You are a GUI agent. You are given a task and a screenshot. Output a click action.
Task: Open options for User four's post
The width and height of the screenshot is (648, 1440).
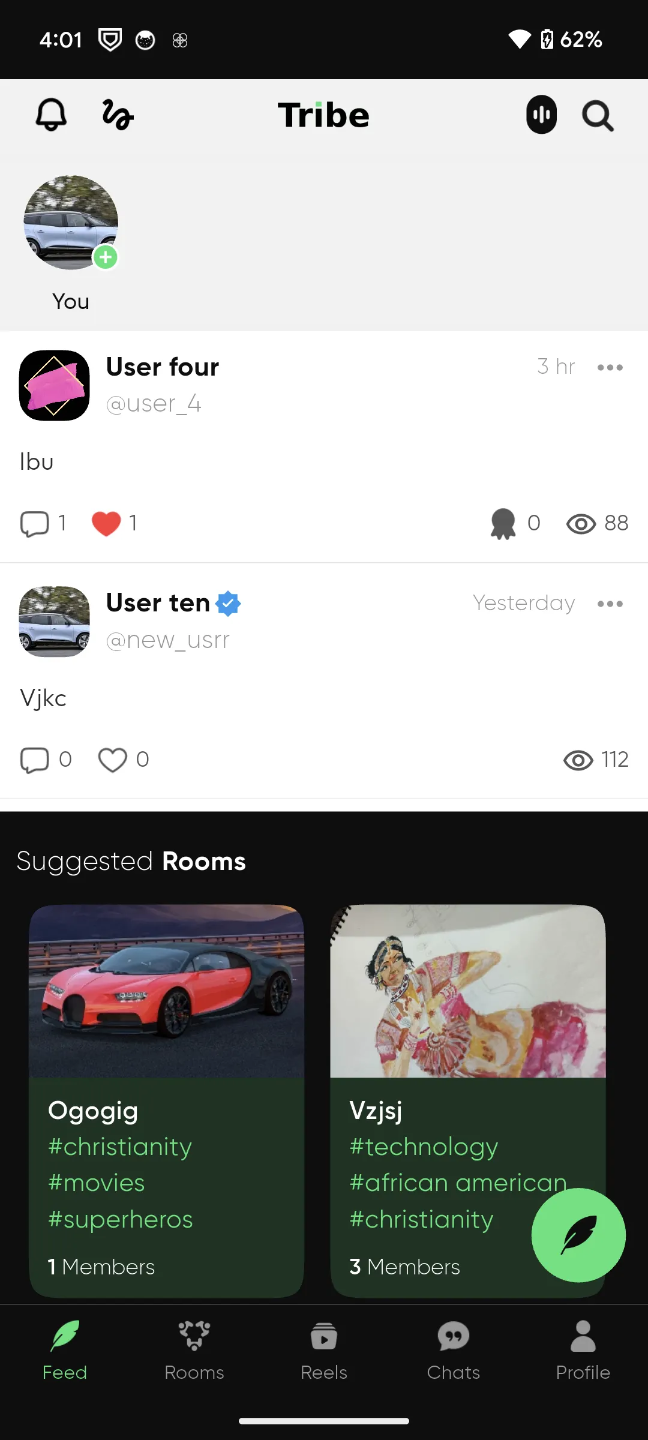click(x=610, y=368)
